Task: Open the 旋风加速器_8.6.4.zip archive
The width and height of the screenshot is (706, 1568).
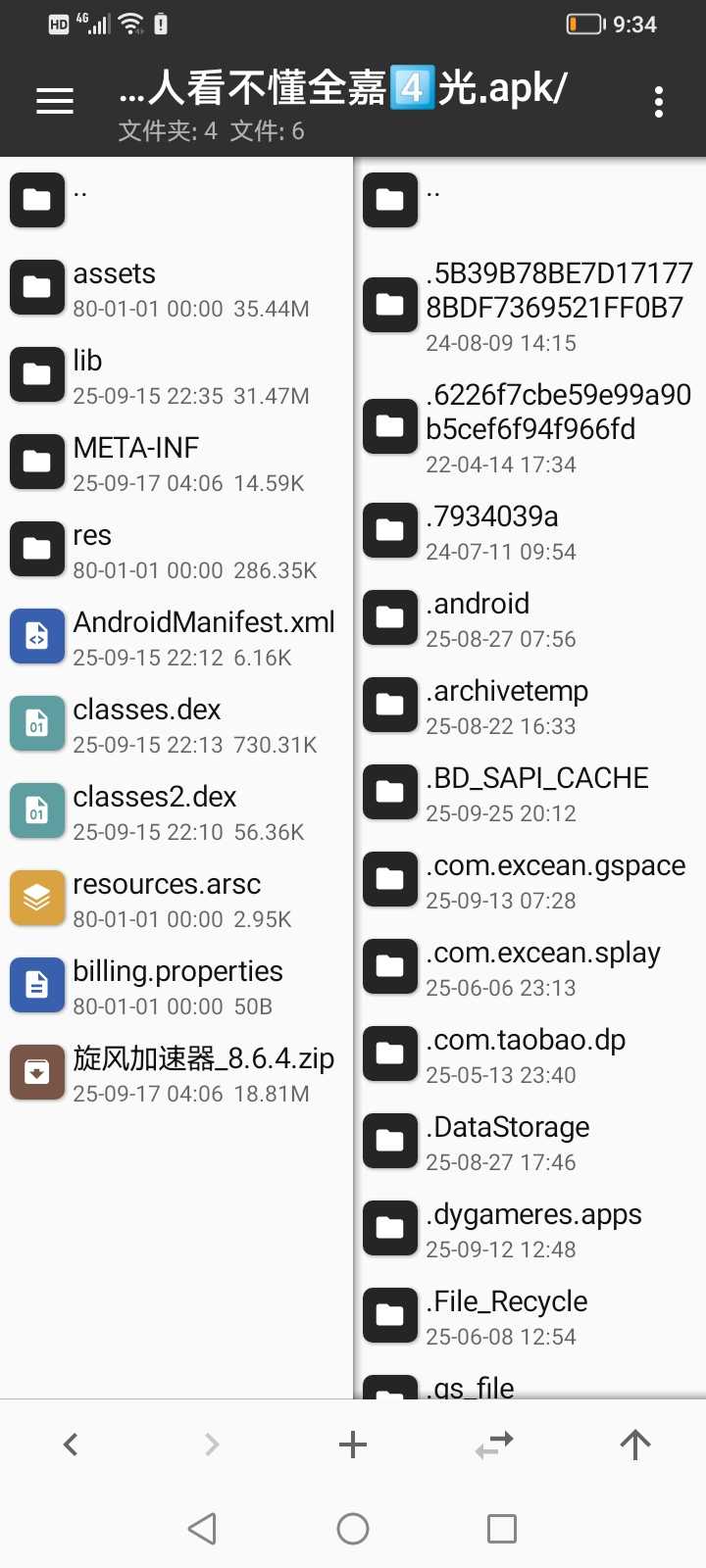Action: coord(176,1074)
